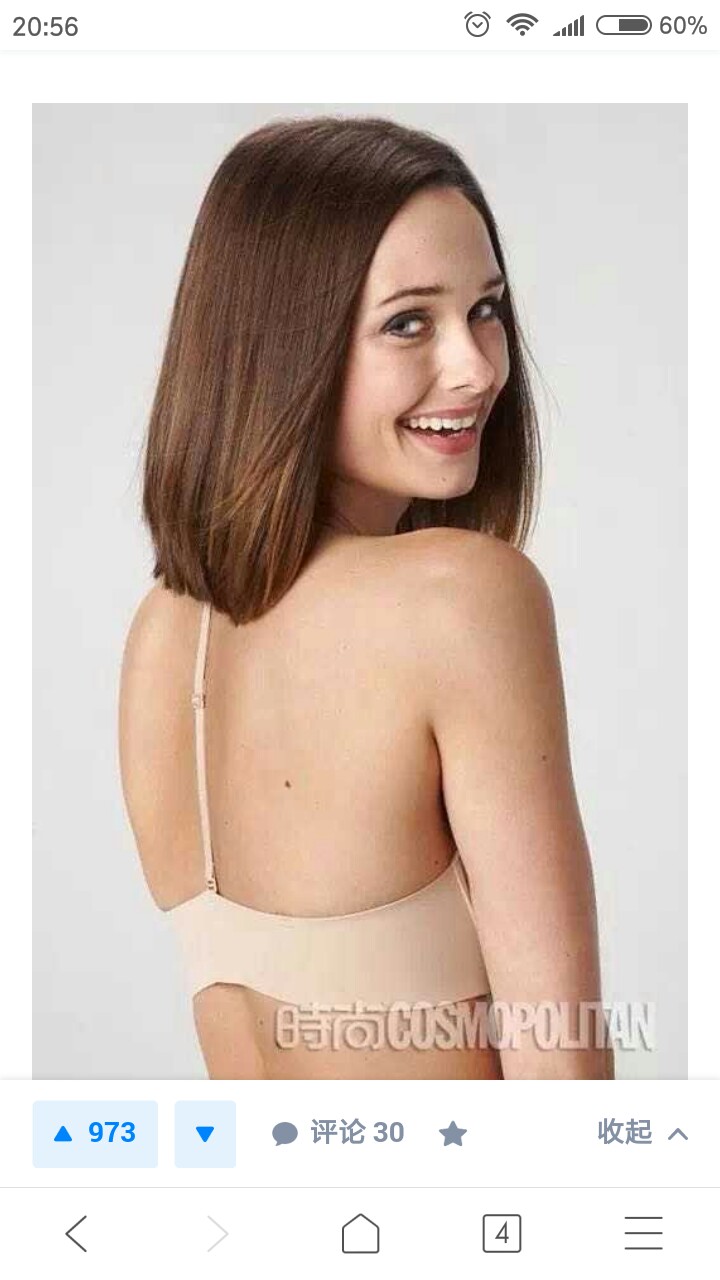Open the browser home page
The width and height of the screenshot is (720, 1280).
(x=360, y=1234)
